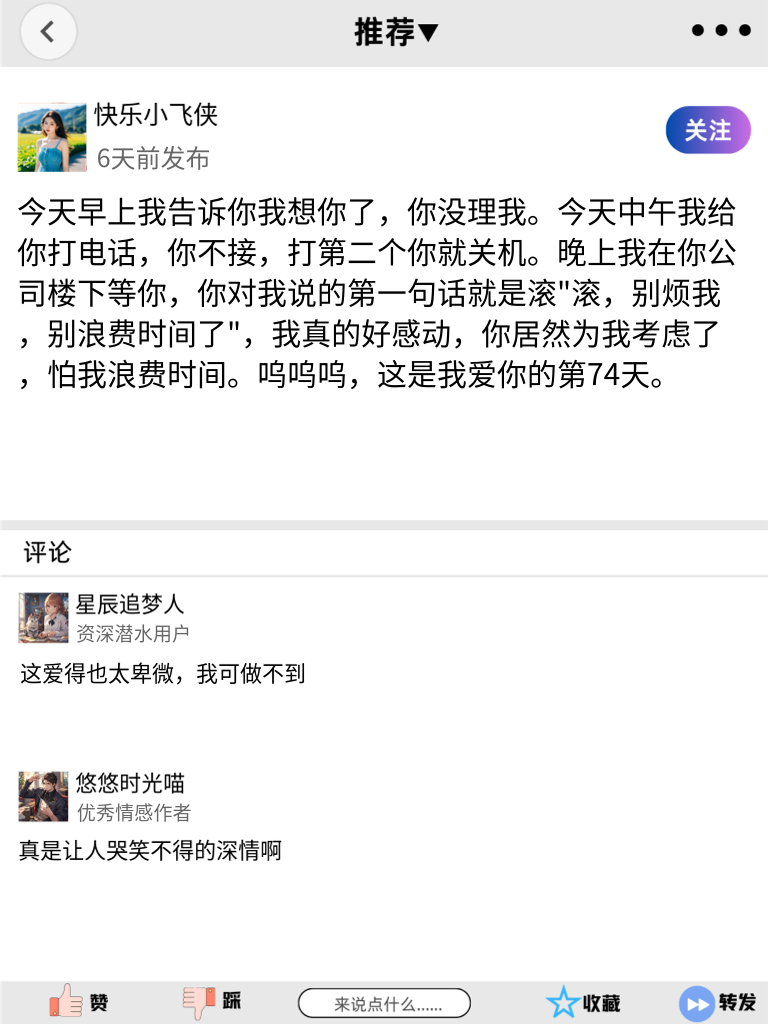
Task: Open more options with the three-dot icon
Action: point(720,30)
